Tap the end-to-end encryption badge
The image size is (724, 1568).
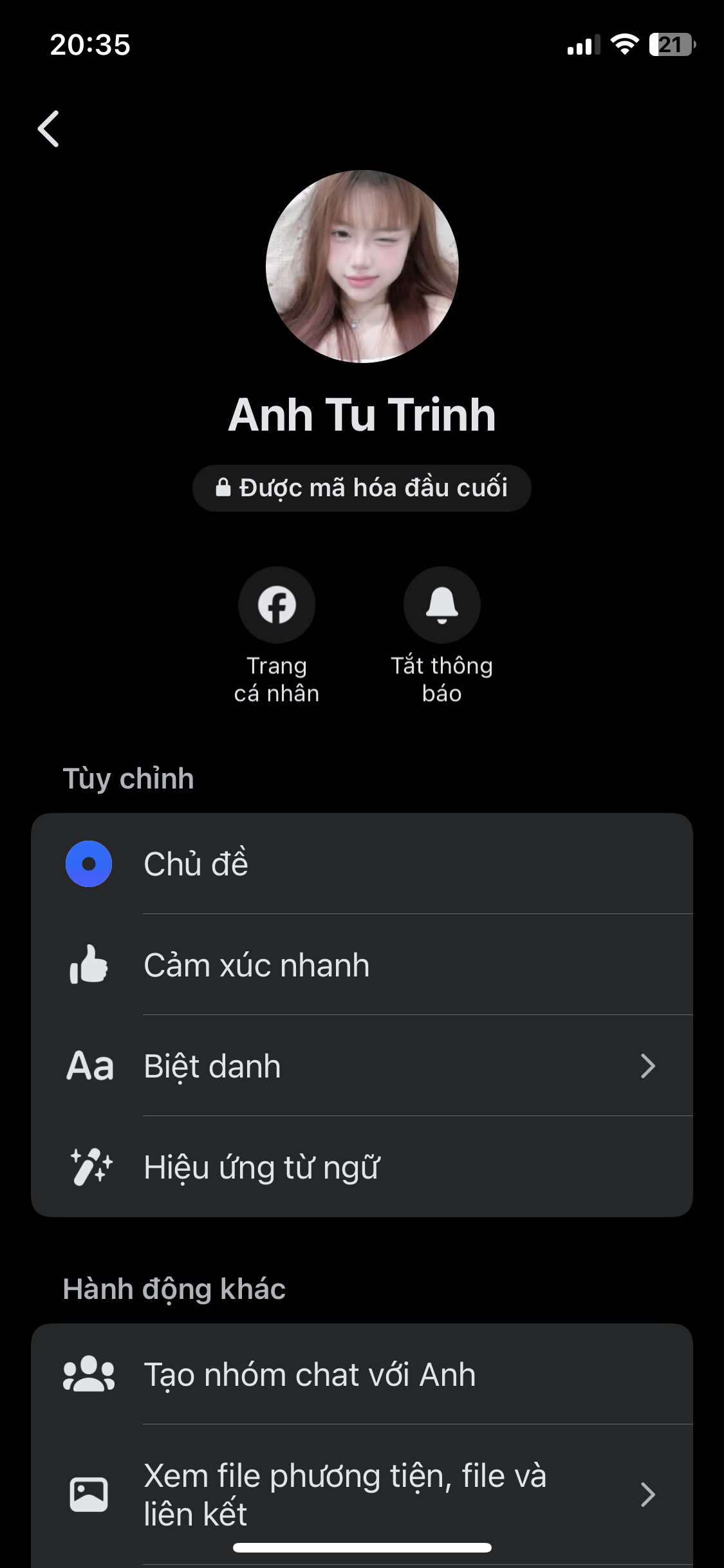click(x=362, y=488)
